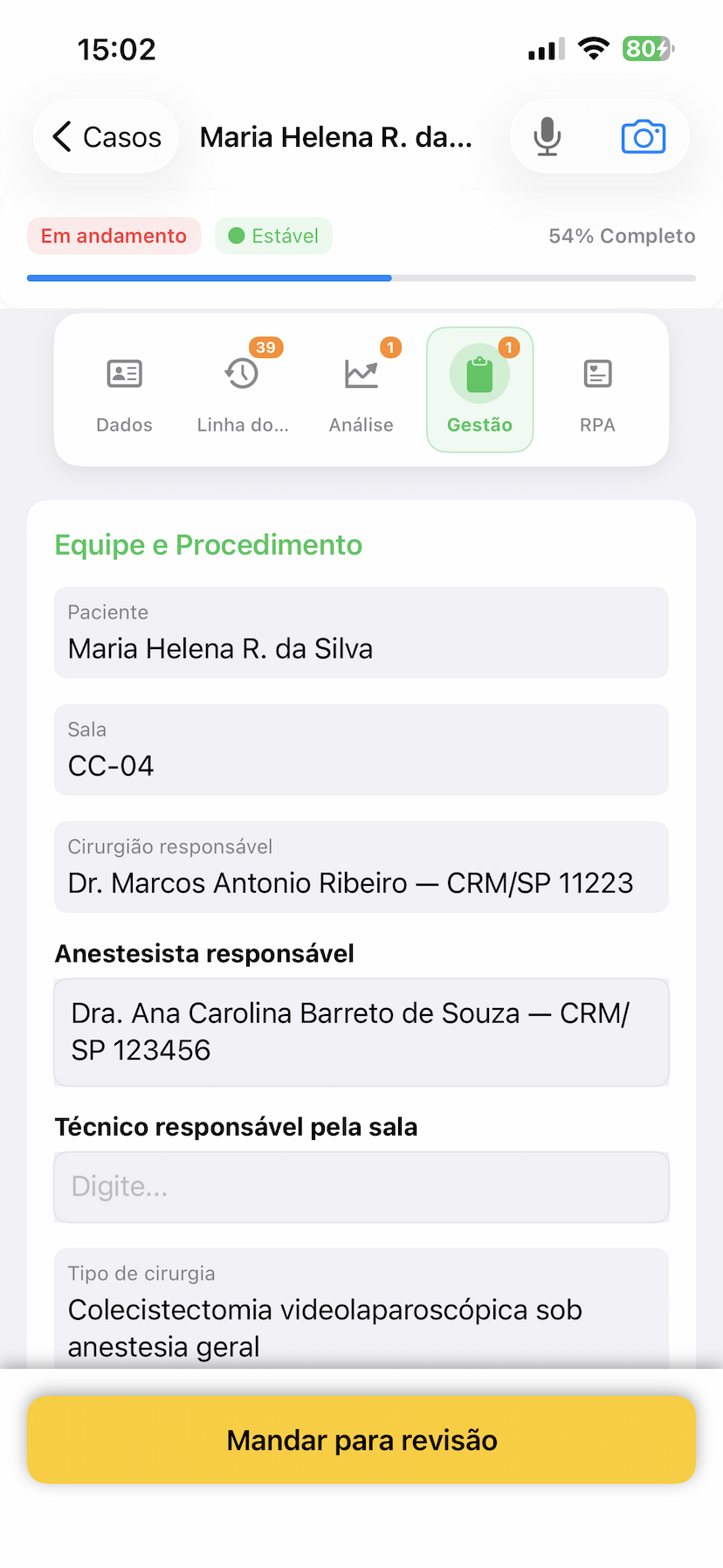Open the RPA document icon

tap(596, 373)
